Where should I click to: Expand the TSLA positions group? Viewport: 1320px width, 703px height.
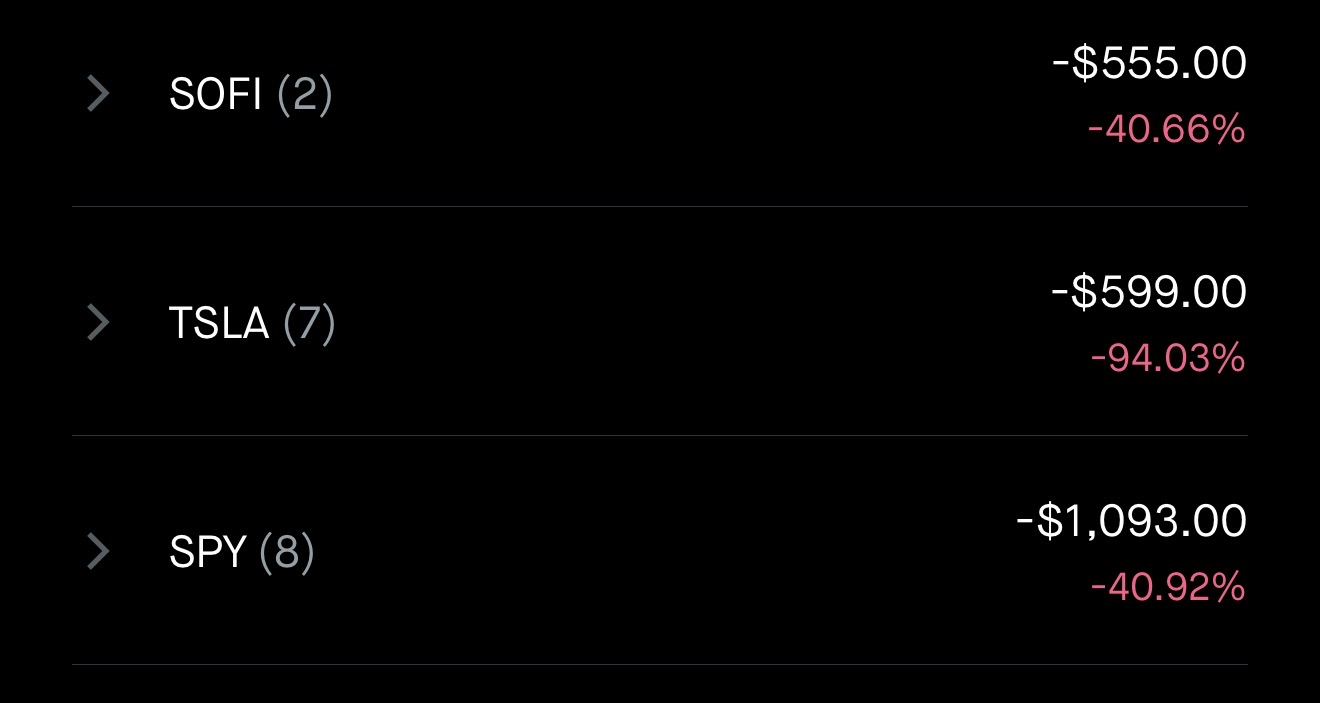98,322
